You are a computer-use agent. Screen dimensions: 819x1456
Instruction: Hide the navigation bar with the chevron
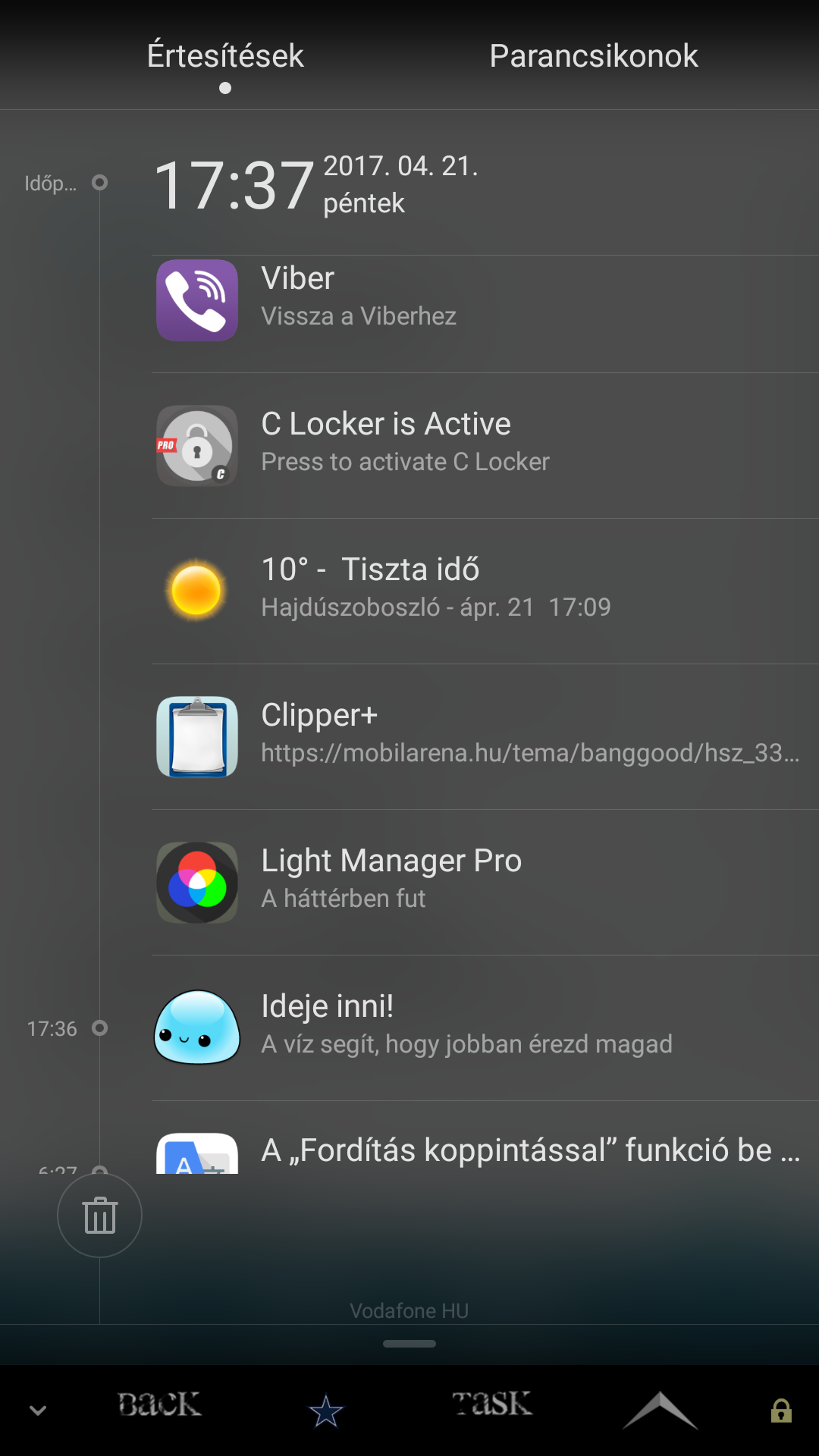(38, 1410)
